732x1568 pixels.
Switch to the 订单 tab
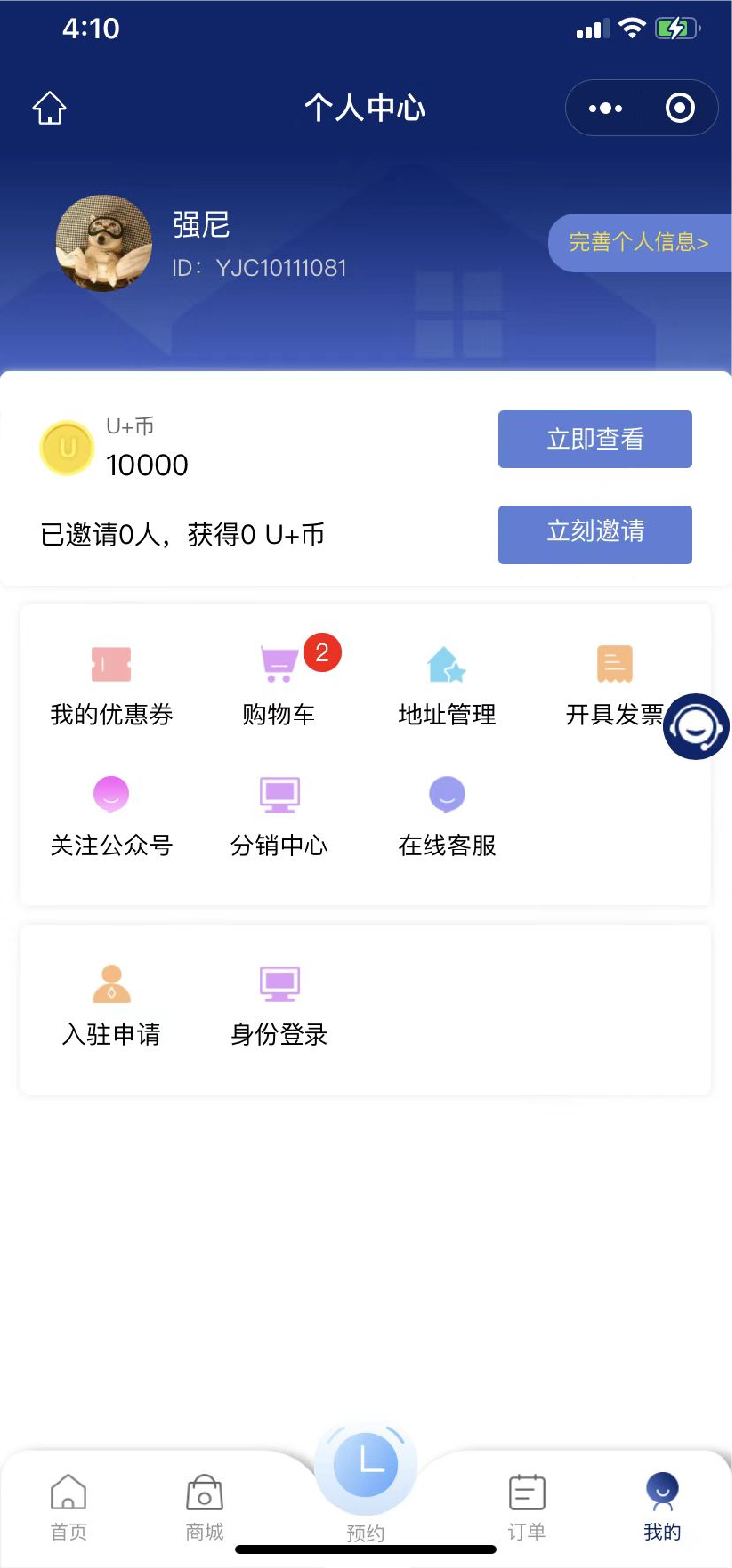point(527,1507)
